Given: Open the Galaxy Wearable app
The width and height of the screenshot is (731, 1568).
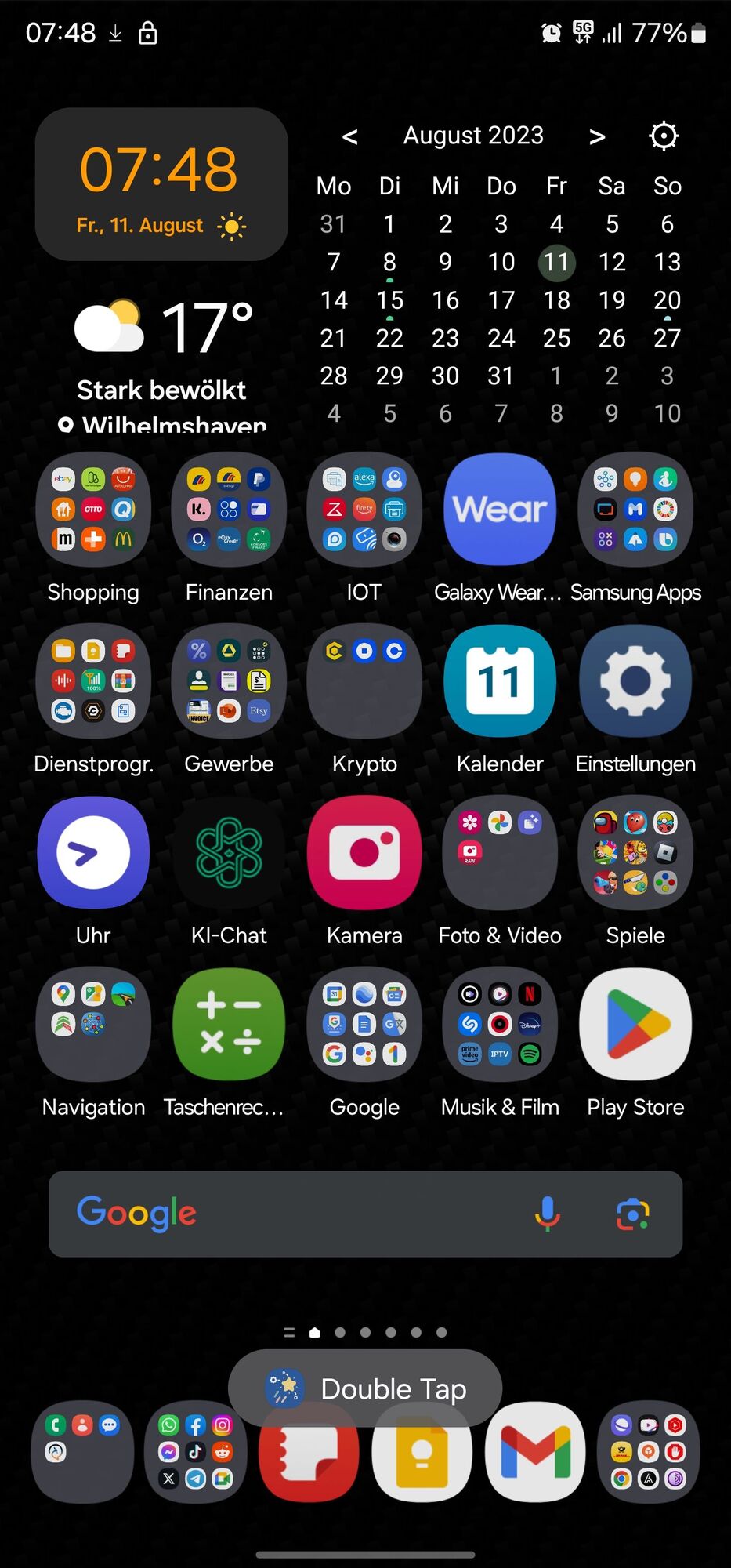Looking at the screenshot, I should 499,510.
